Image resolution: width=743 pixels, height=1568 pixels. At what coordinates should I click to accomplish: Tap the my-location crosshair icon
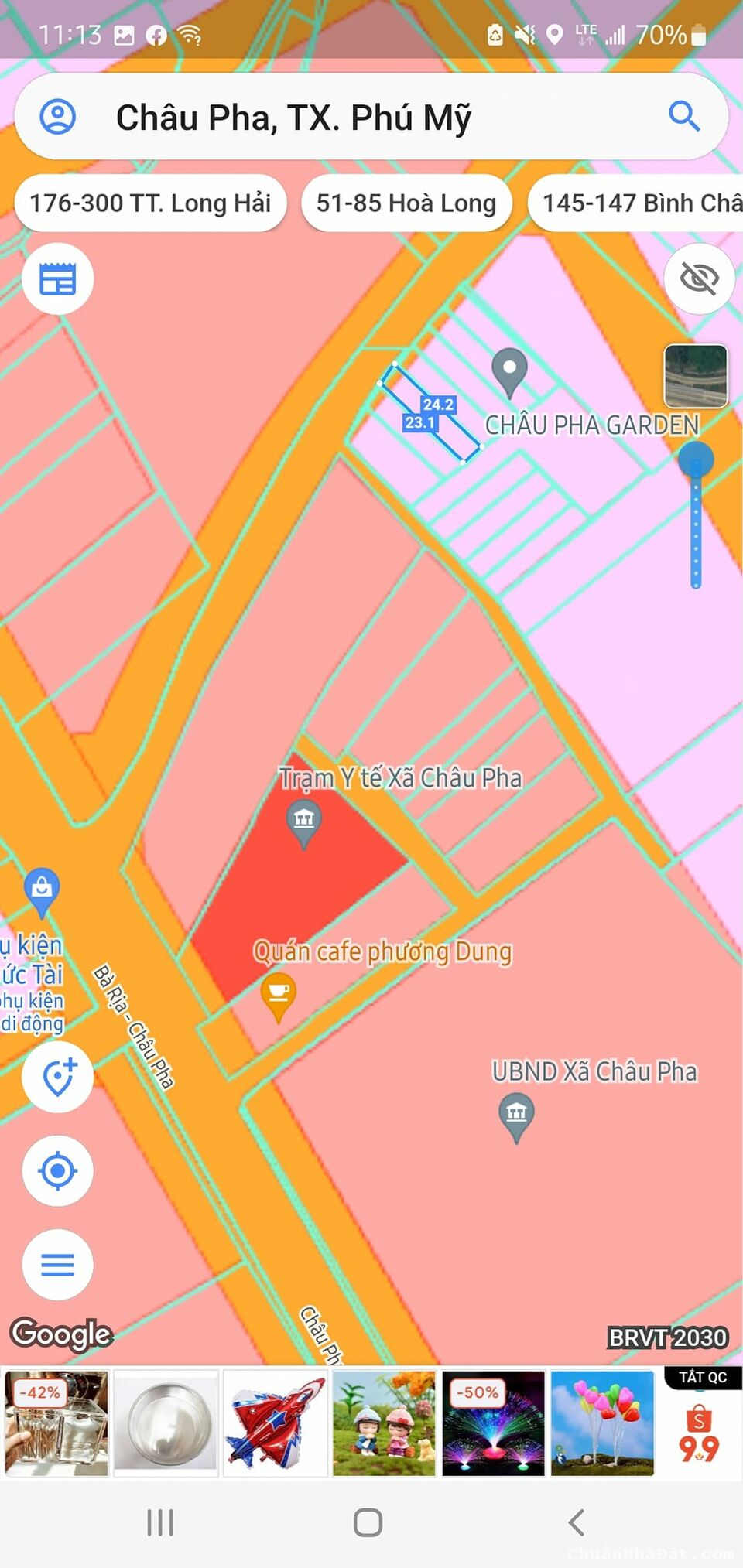coord(58,1170)
